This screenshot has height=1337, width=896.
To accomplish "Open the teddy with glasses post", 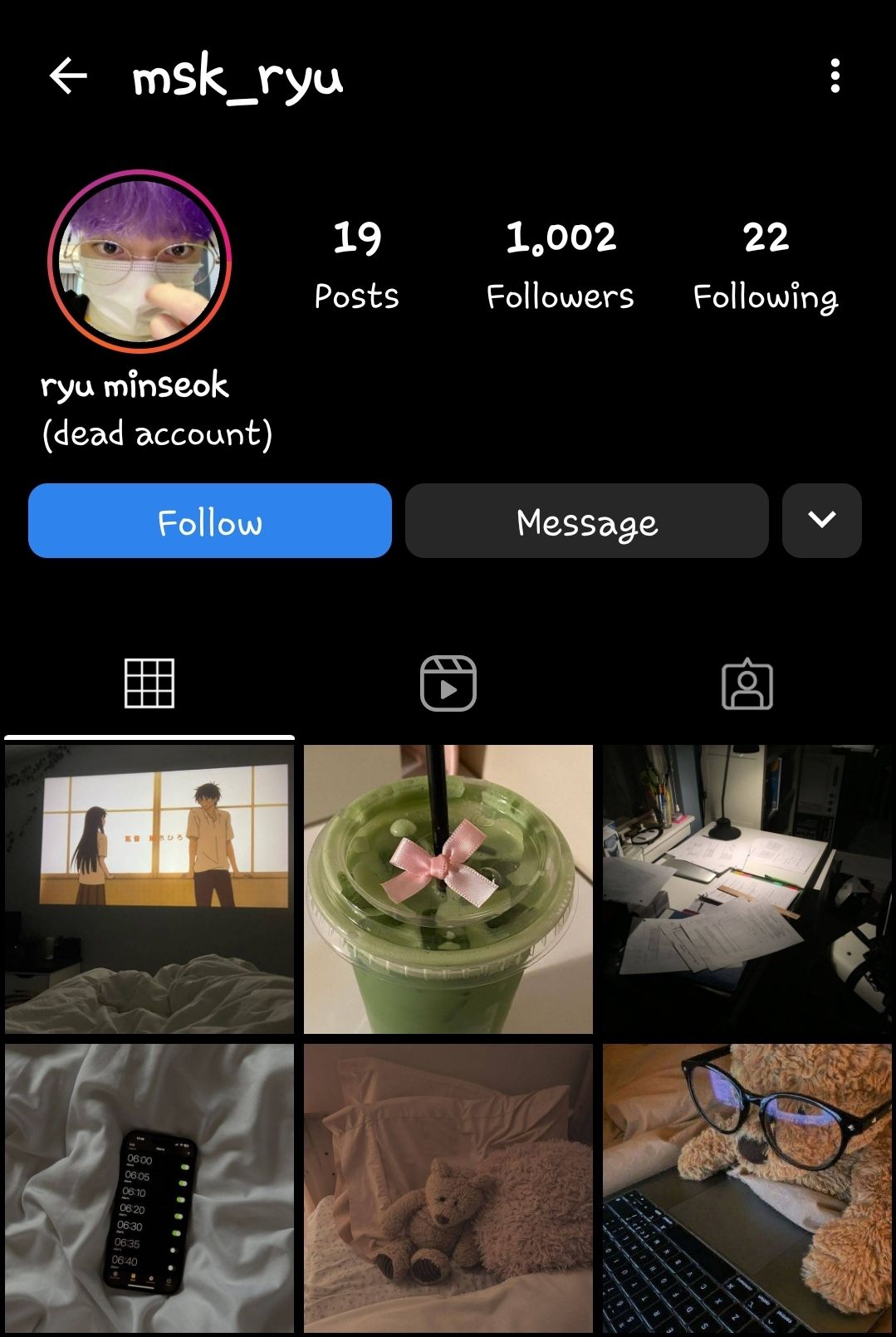I will (x=747, y=1188).
